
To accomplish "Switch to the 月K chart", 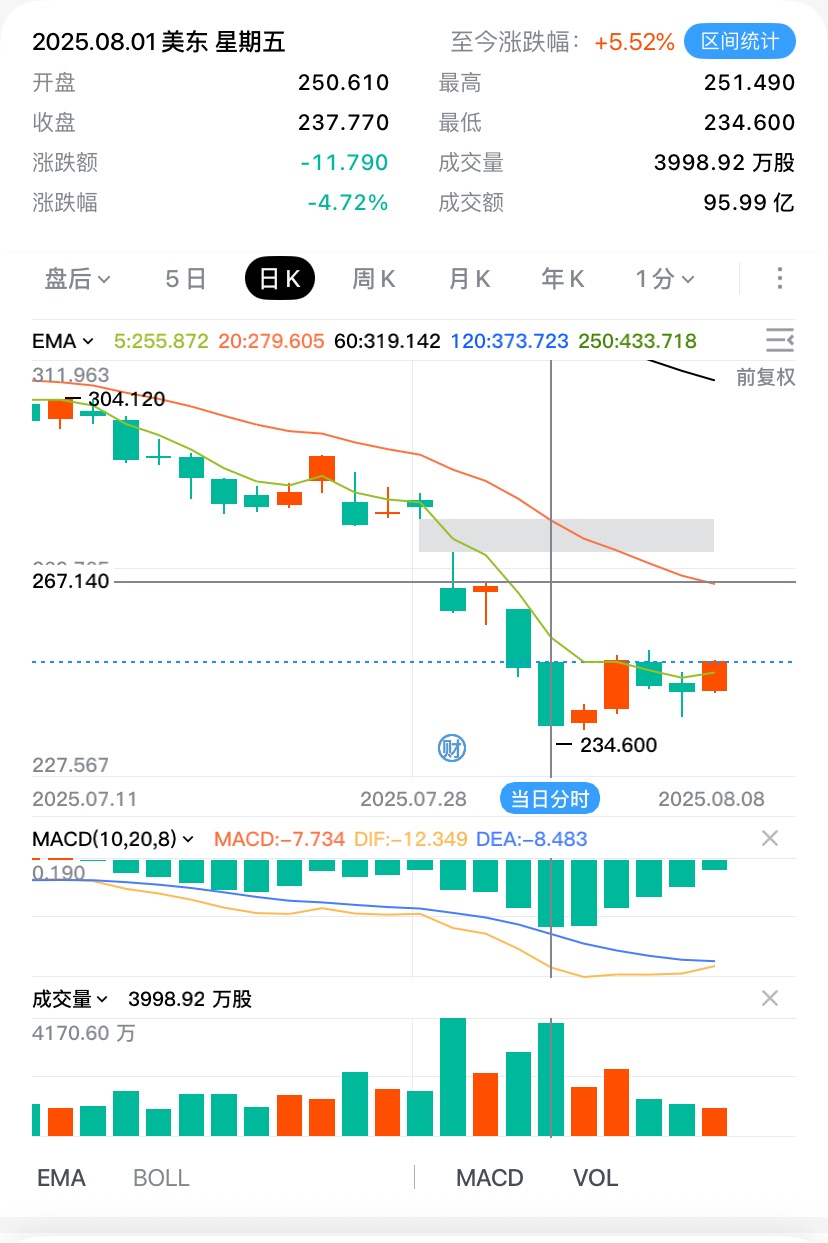I will click(469, 278).
